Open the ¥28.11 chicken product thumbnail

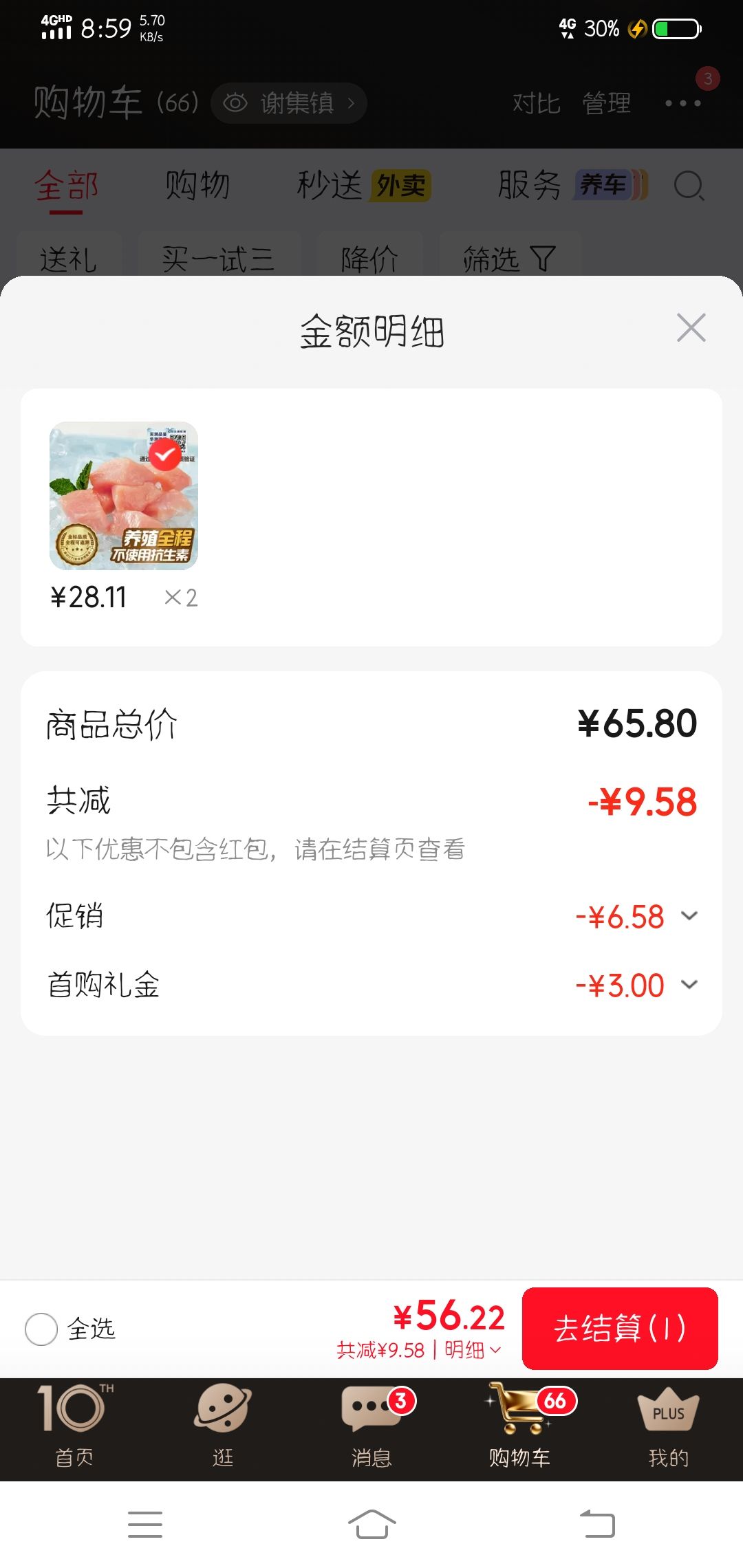click(124, 495)
